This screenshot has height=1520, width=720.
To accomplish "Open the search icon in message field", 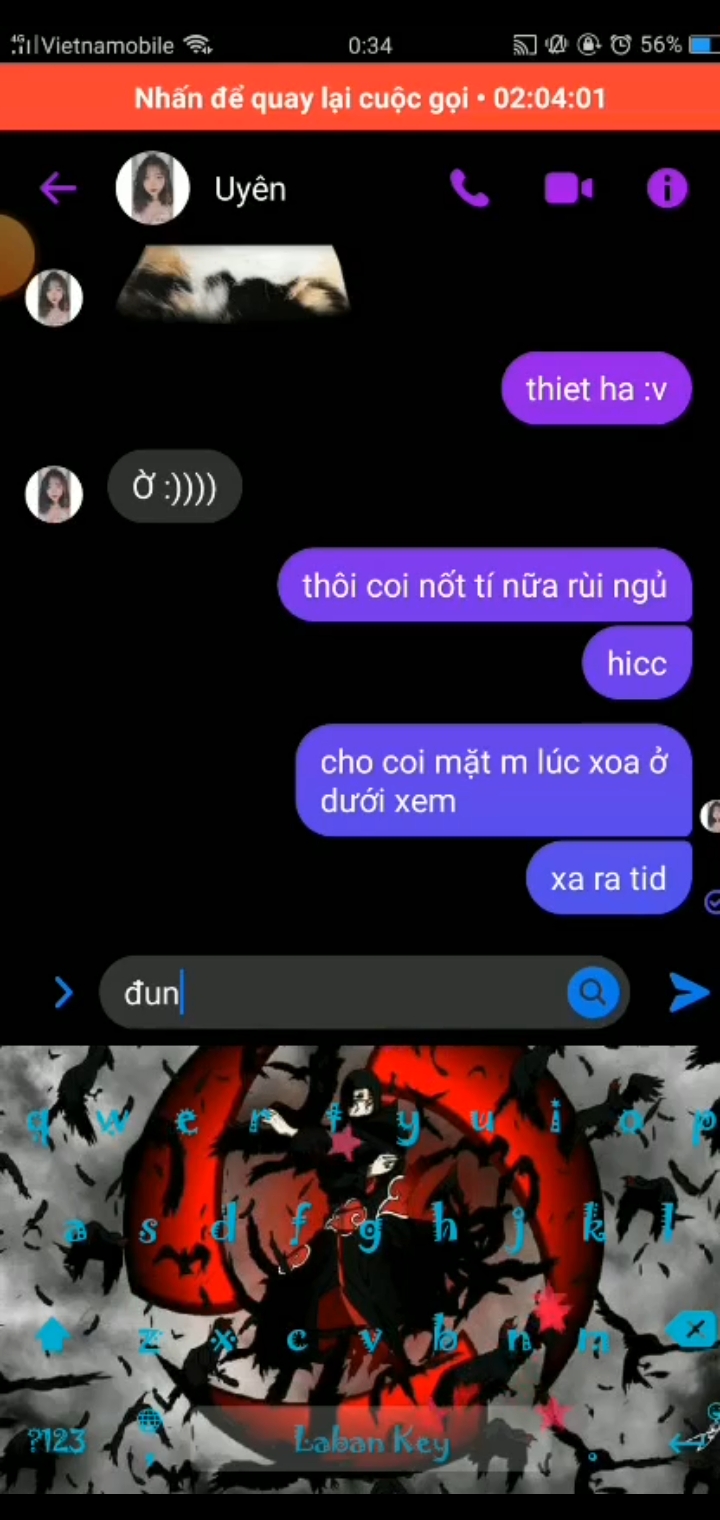I will (592, 992).
